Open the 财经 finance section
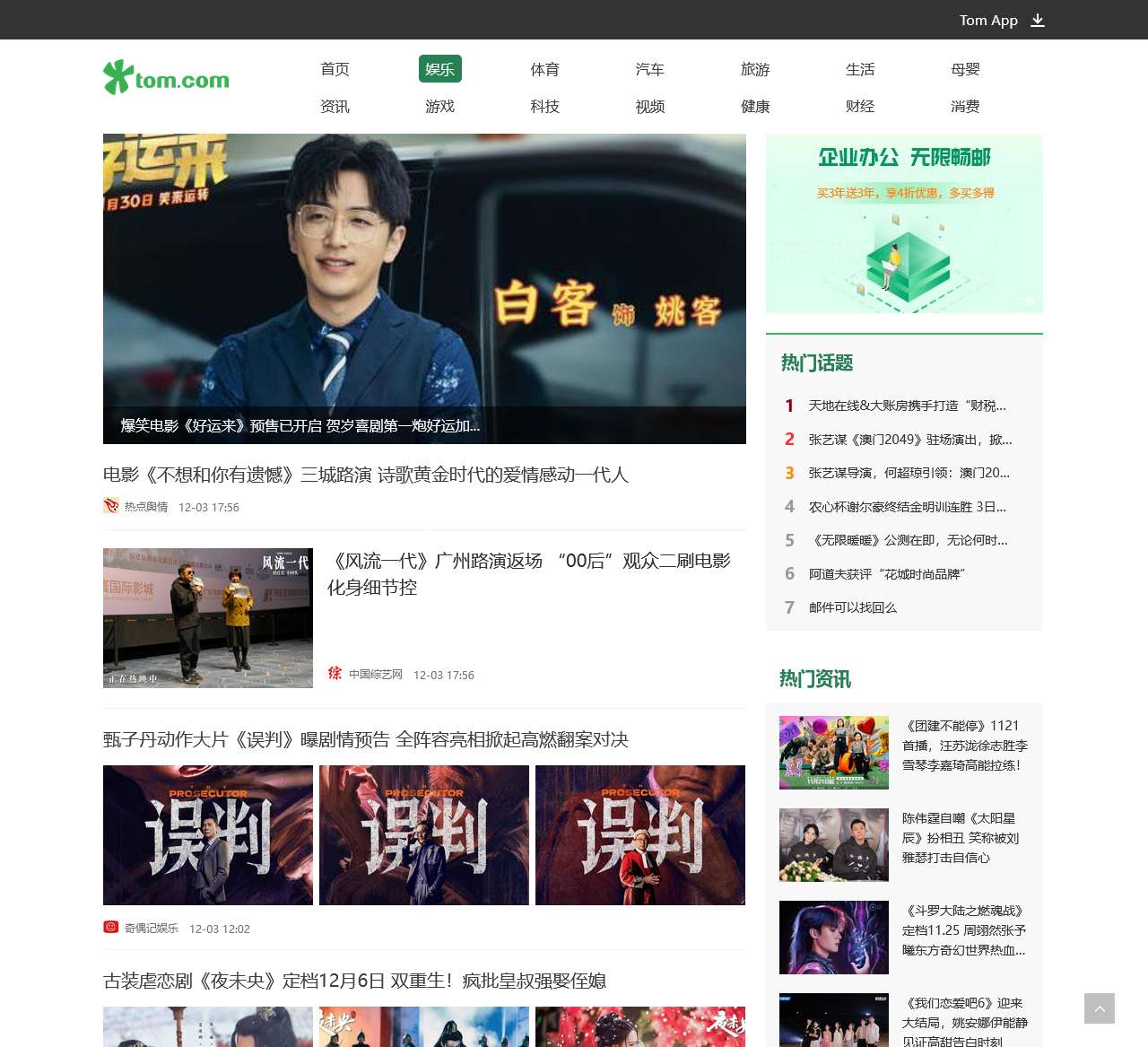This screenshot has height=1047, width=1148. click(859, 106)
